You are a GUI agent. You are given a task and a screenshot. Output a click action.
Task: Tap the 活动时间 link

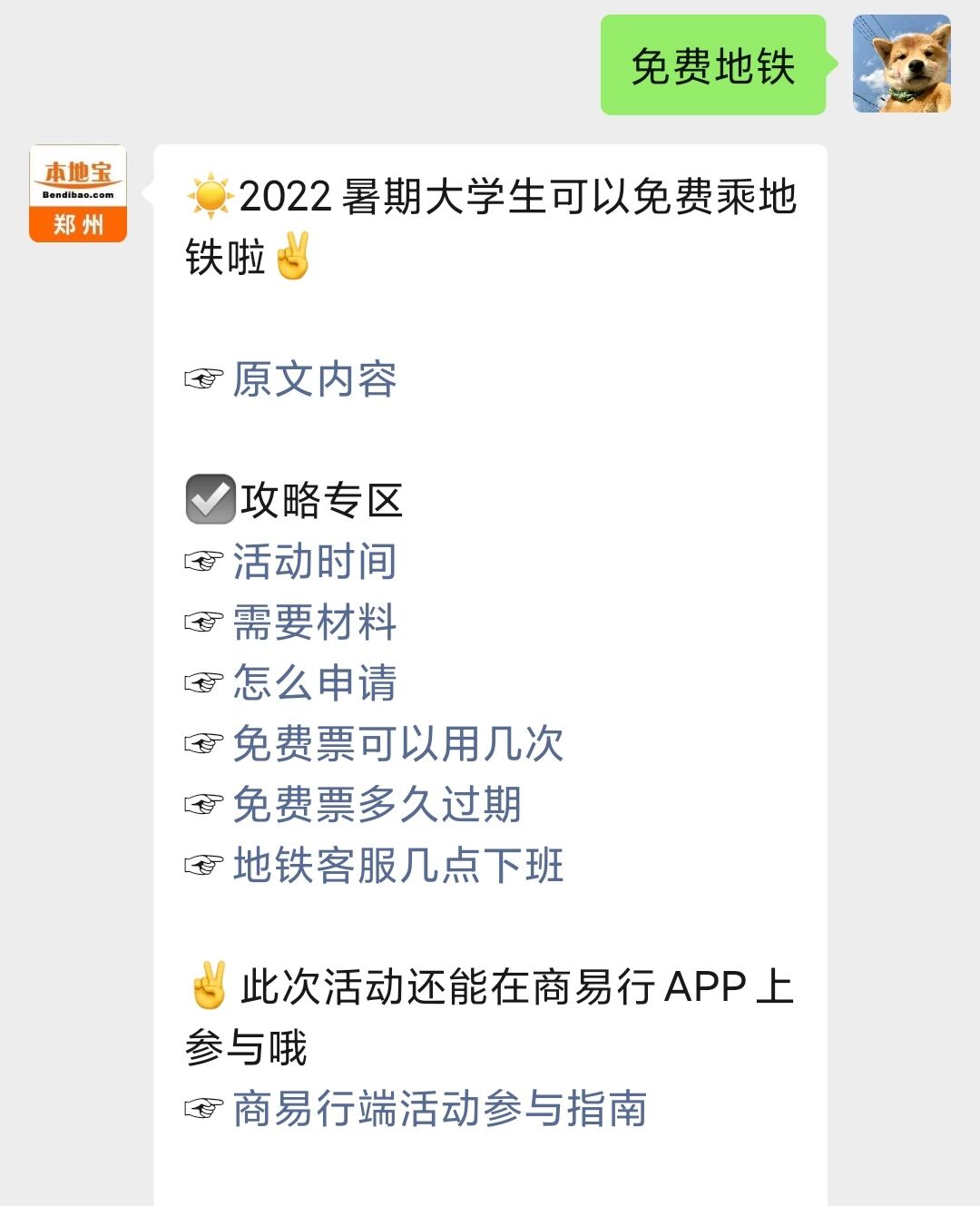[x=314, y=561]
